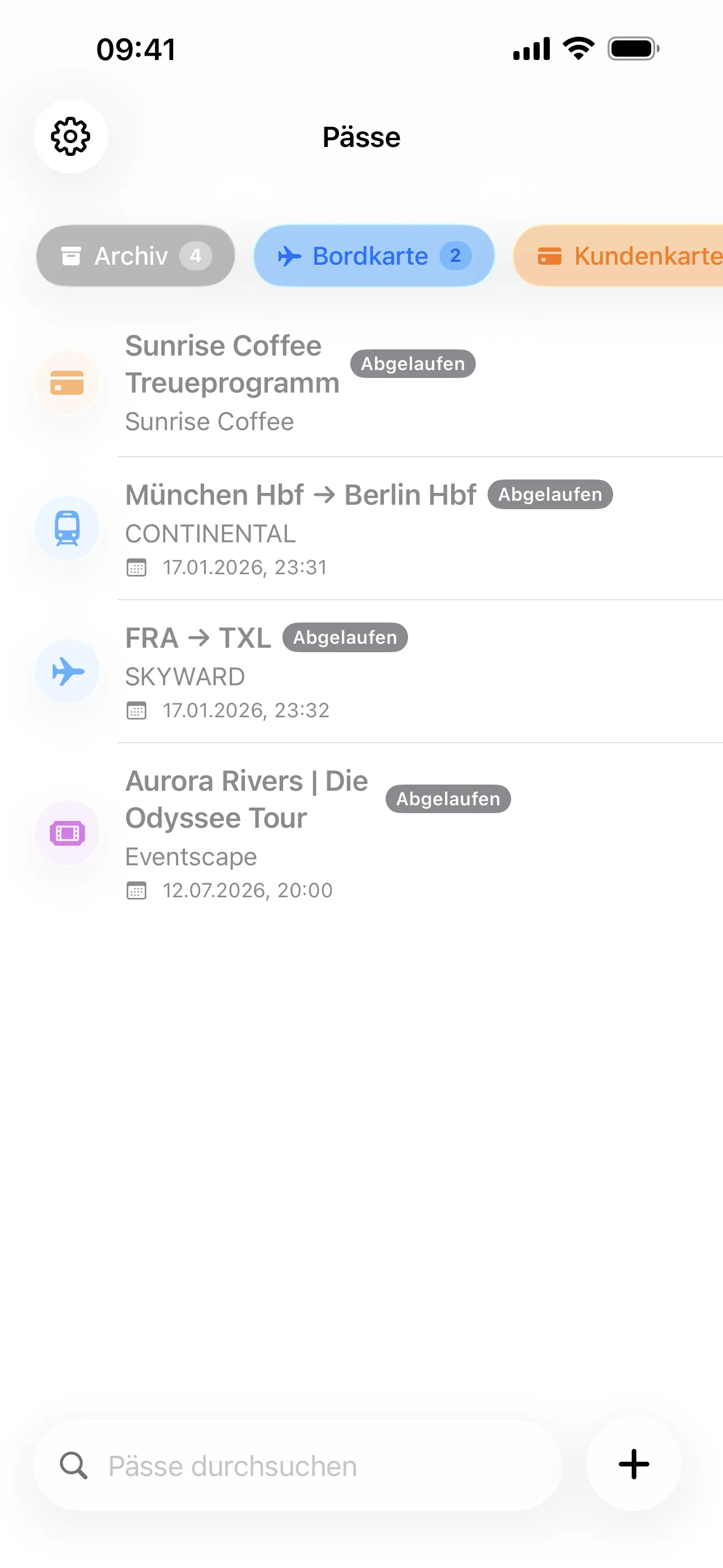Select the loyalty card icon for Sunrise Coffee
The image size is (723, 1568).
pos(68,382)
